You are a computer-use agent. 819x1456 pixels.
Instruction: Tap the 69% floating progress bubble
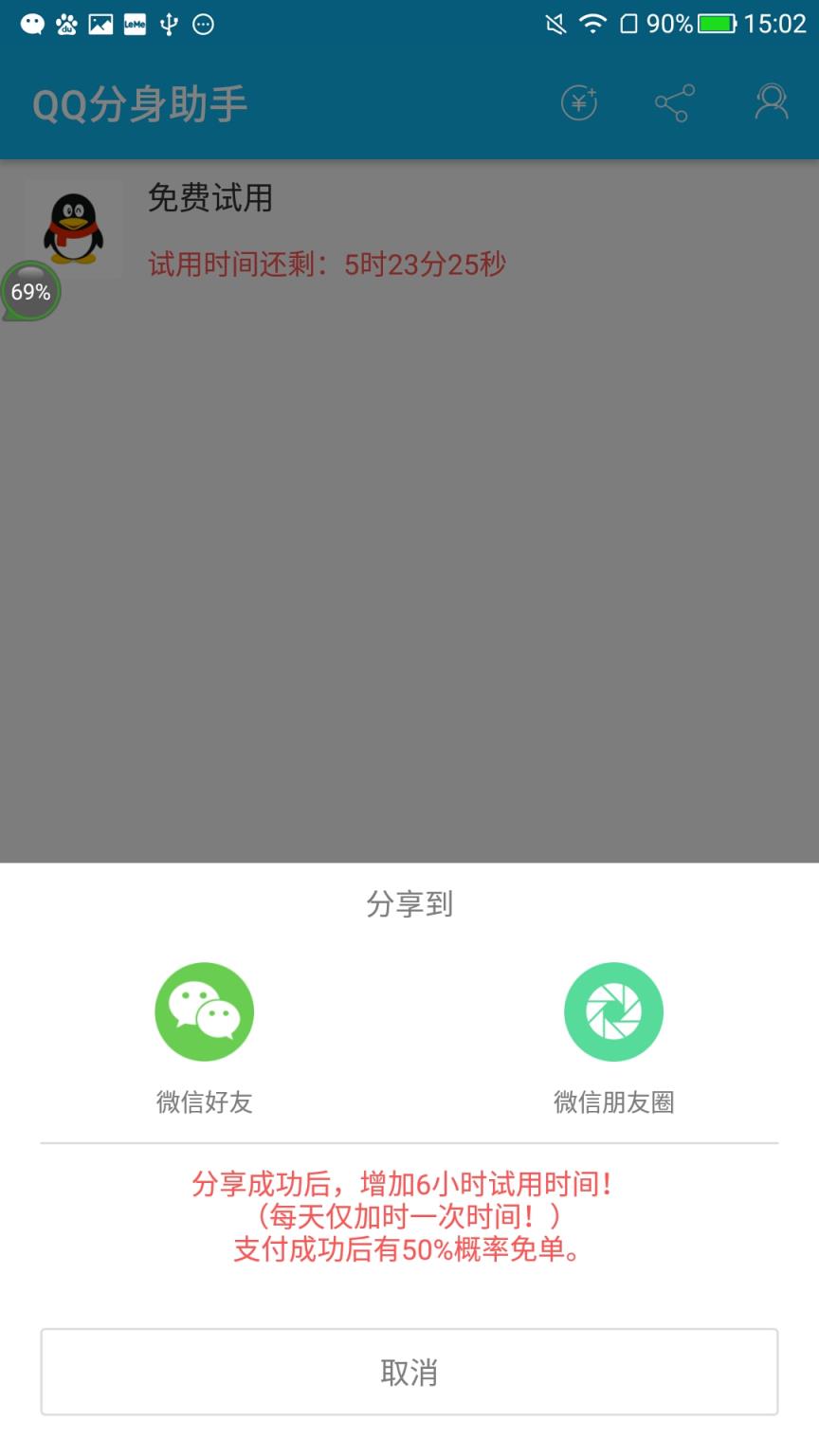[x=30, y=293]
